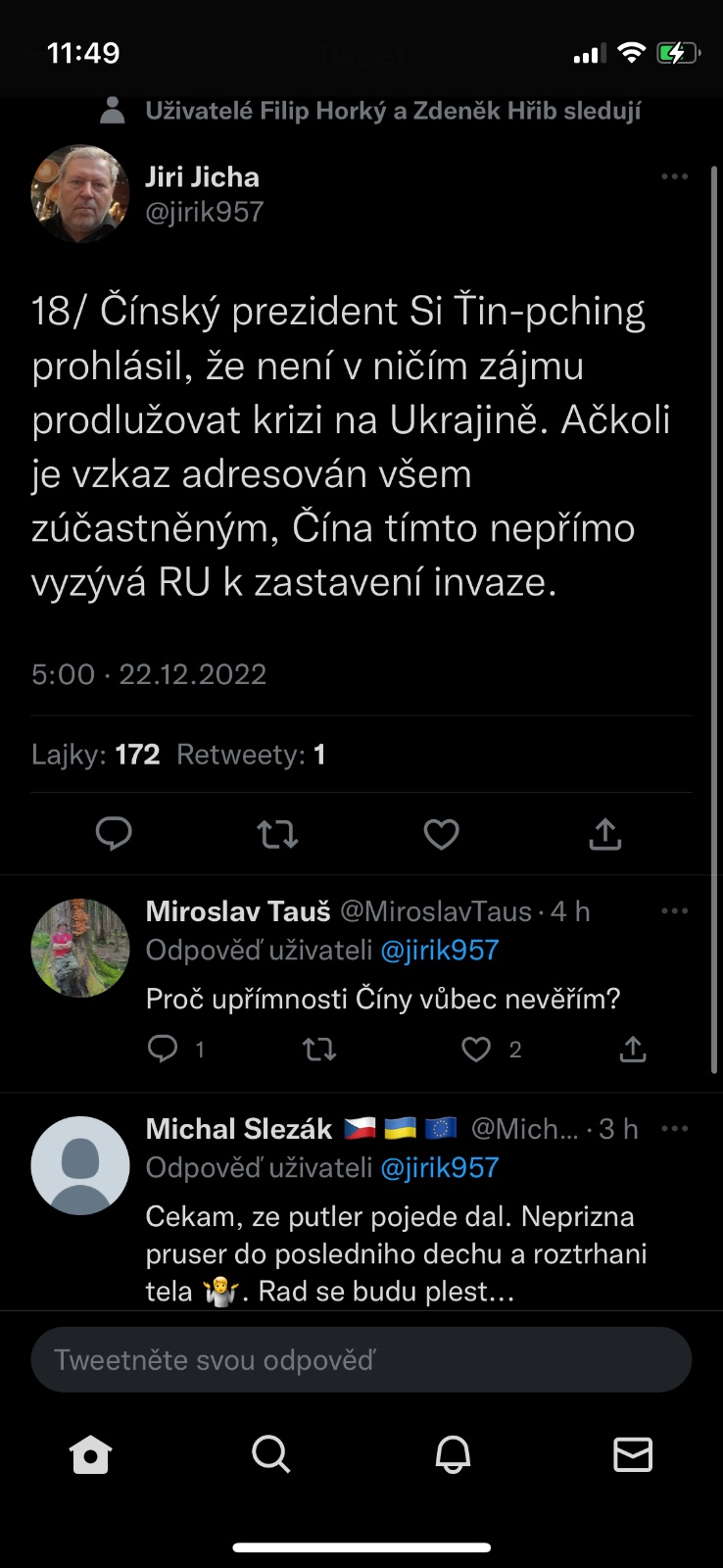Open Jiri Jicha's profile picture
Viewport: 723px width, 1568px height.
click(80, 194)
